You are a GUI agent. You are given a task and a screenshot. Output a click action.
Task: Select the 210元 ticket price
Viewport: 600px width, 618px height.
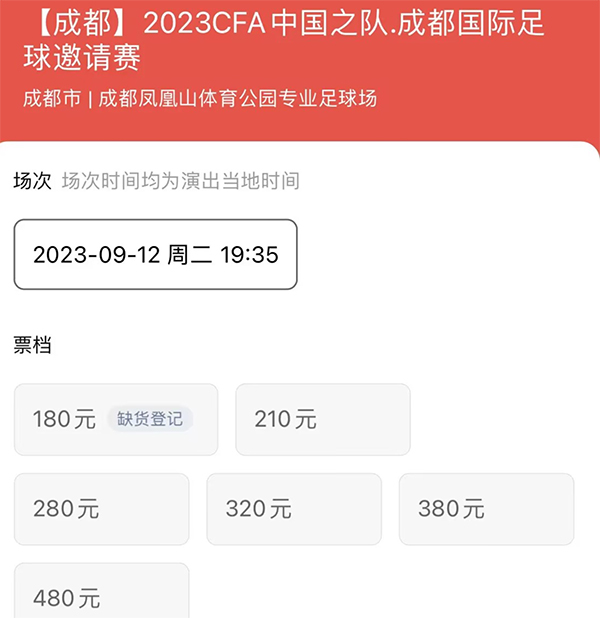(x=322, y=419)
